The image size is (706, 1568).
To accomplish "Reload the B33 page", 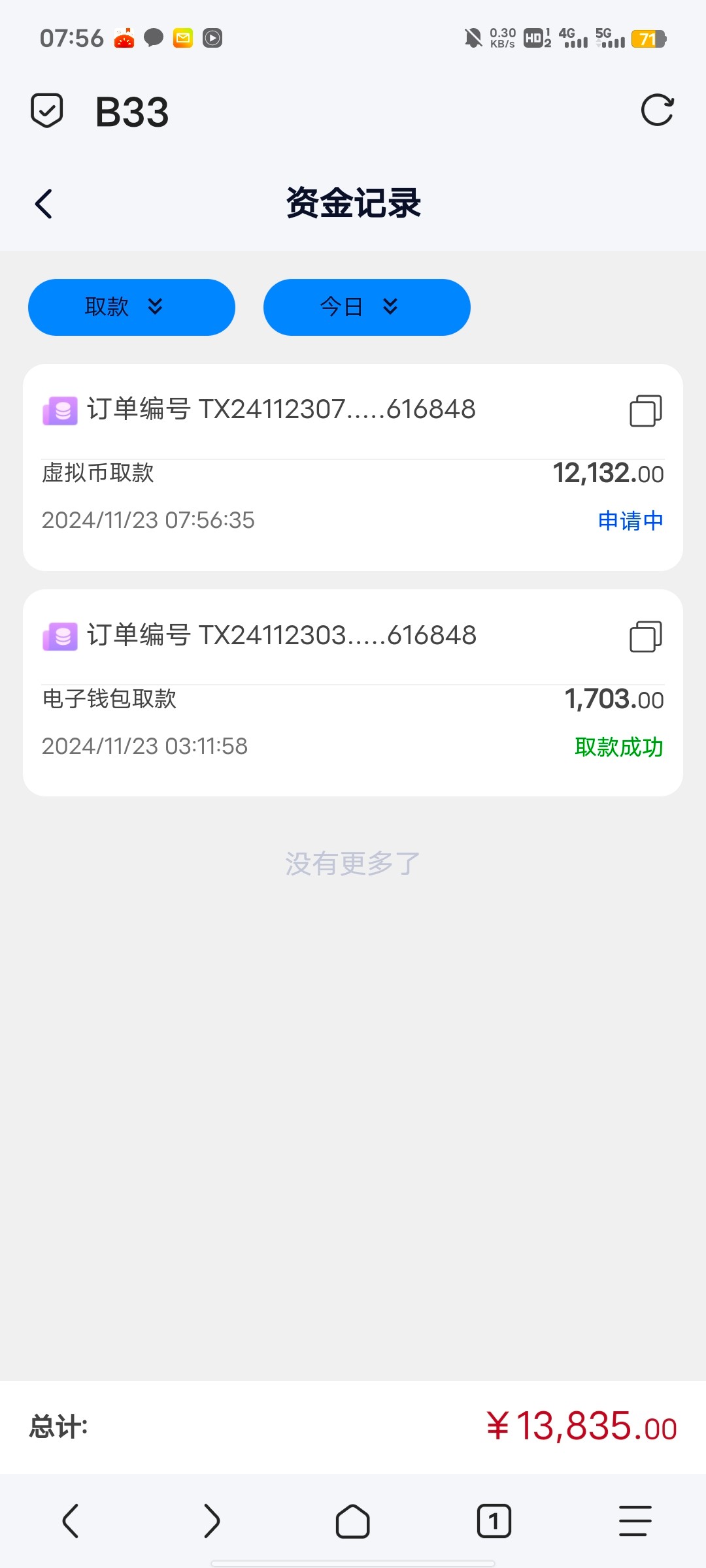I will (657, 110).
